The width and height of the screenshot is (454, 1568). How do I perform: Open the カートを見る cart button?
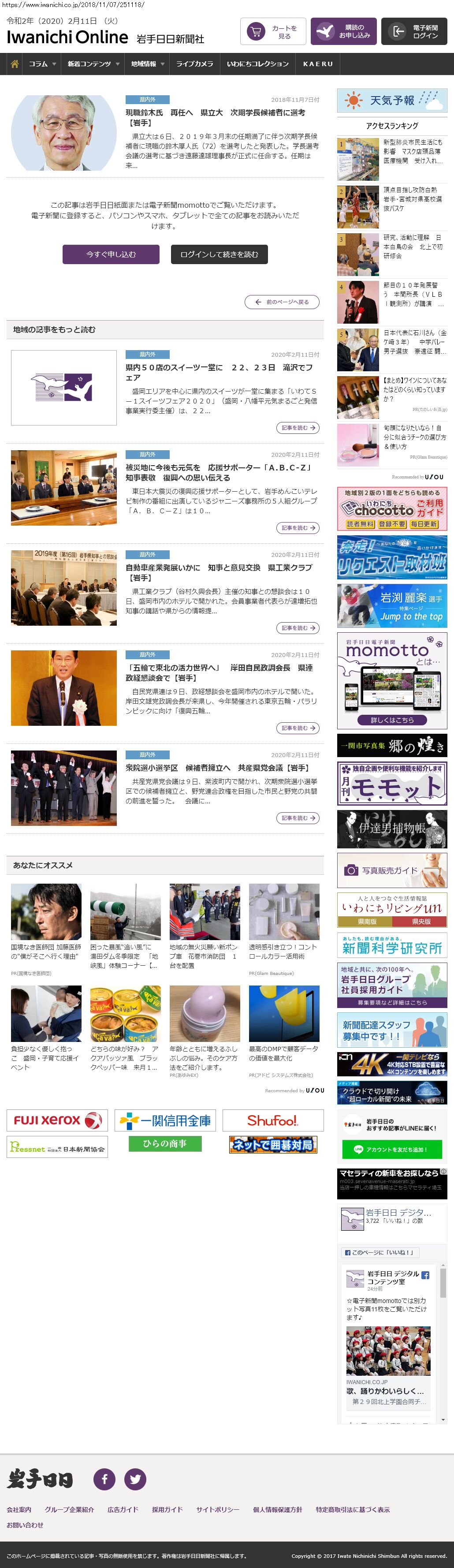[273, 32]
